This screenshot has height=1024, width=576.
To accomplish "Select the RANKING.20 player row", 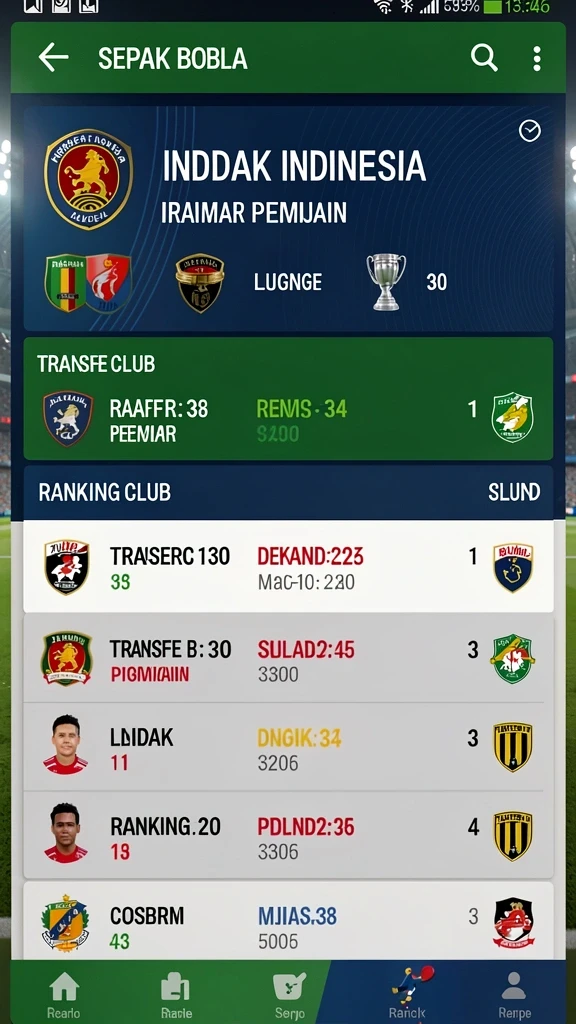I will [x=288, y=835].
